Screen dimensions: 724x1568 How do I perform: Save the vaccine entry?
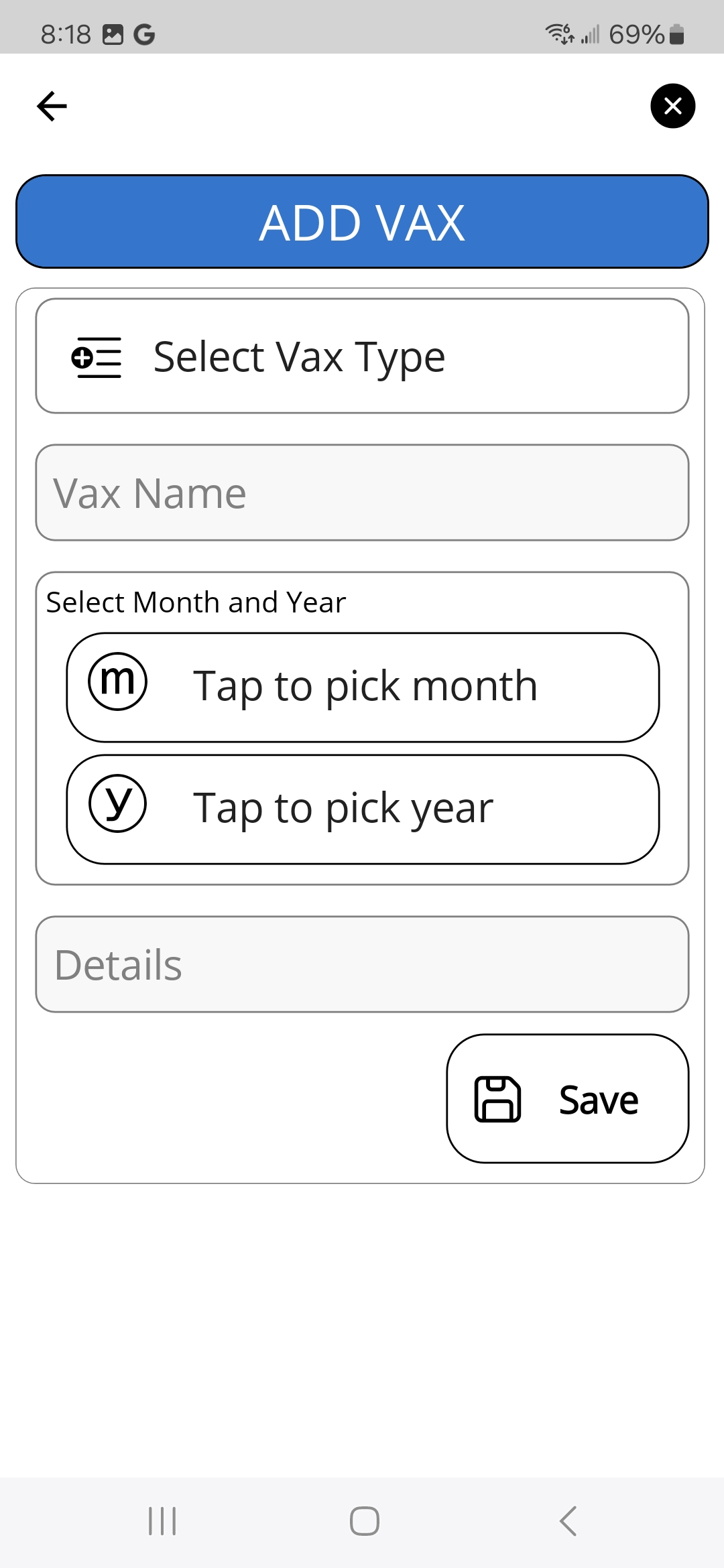click(567, 1099)
